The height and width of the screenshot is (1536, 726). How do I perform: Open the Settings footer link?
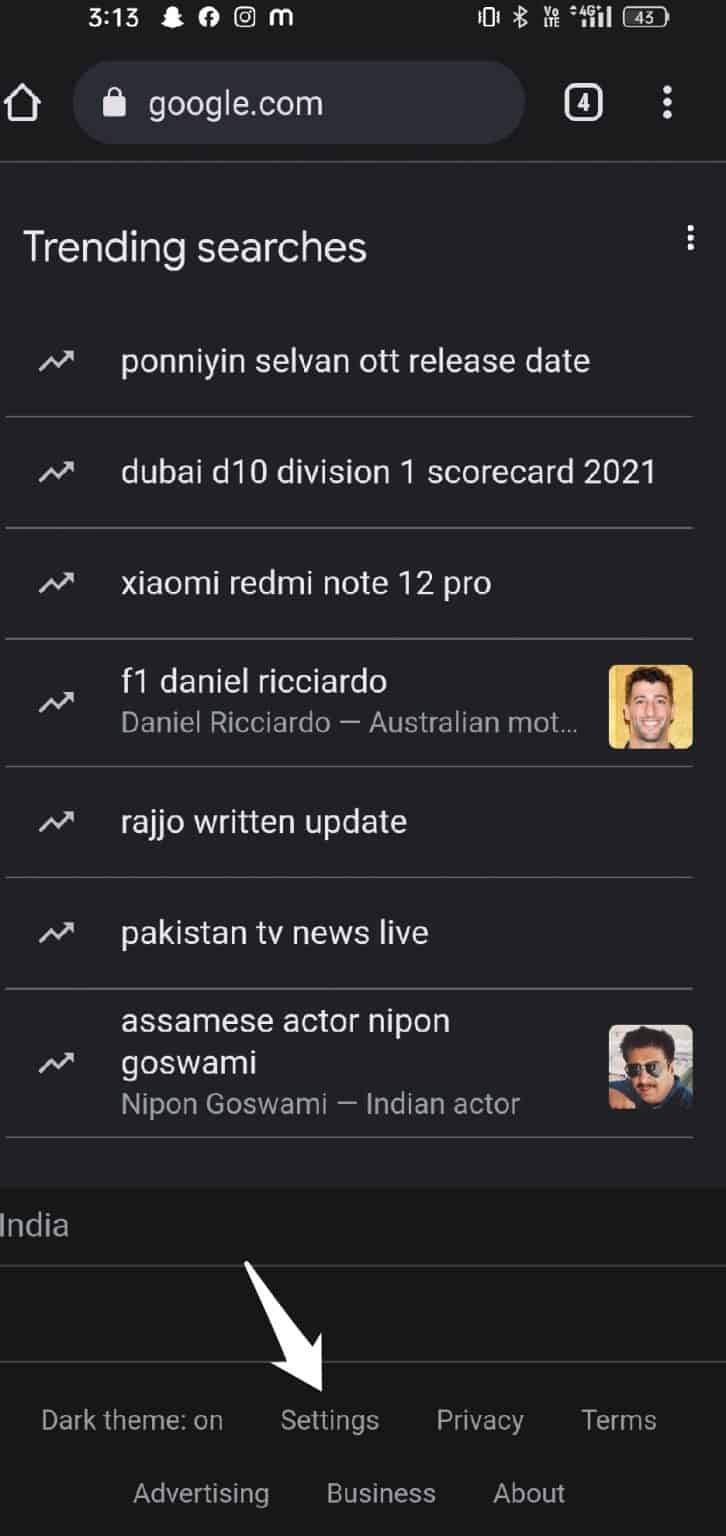[x=330, y=1420]
